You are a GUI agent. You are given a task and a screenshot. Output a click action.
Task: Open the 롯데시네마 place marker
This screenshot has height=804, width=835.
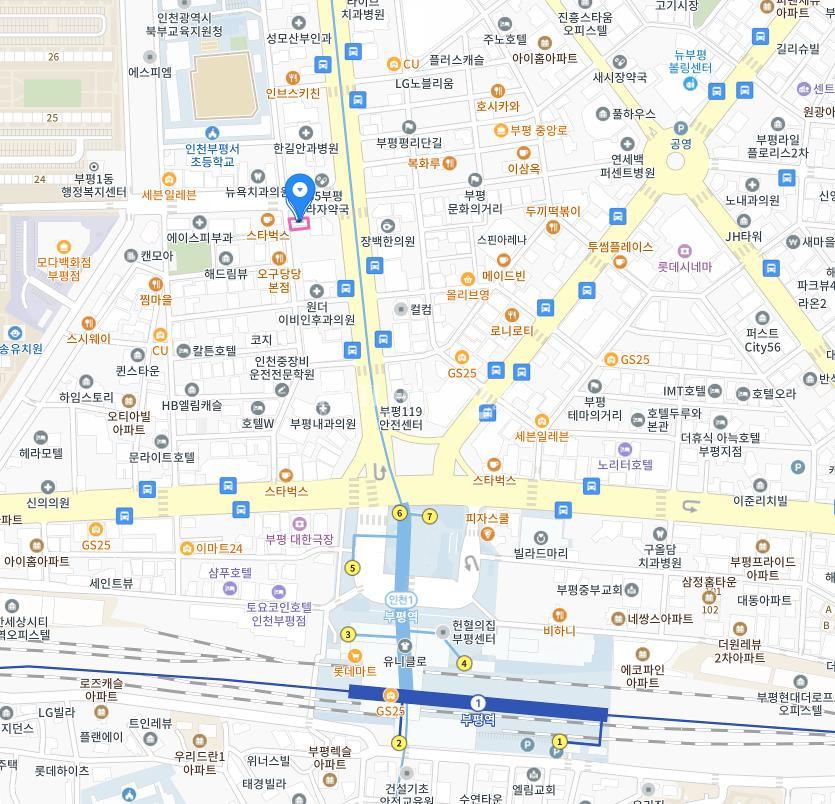684,250
